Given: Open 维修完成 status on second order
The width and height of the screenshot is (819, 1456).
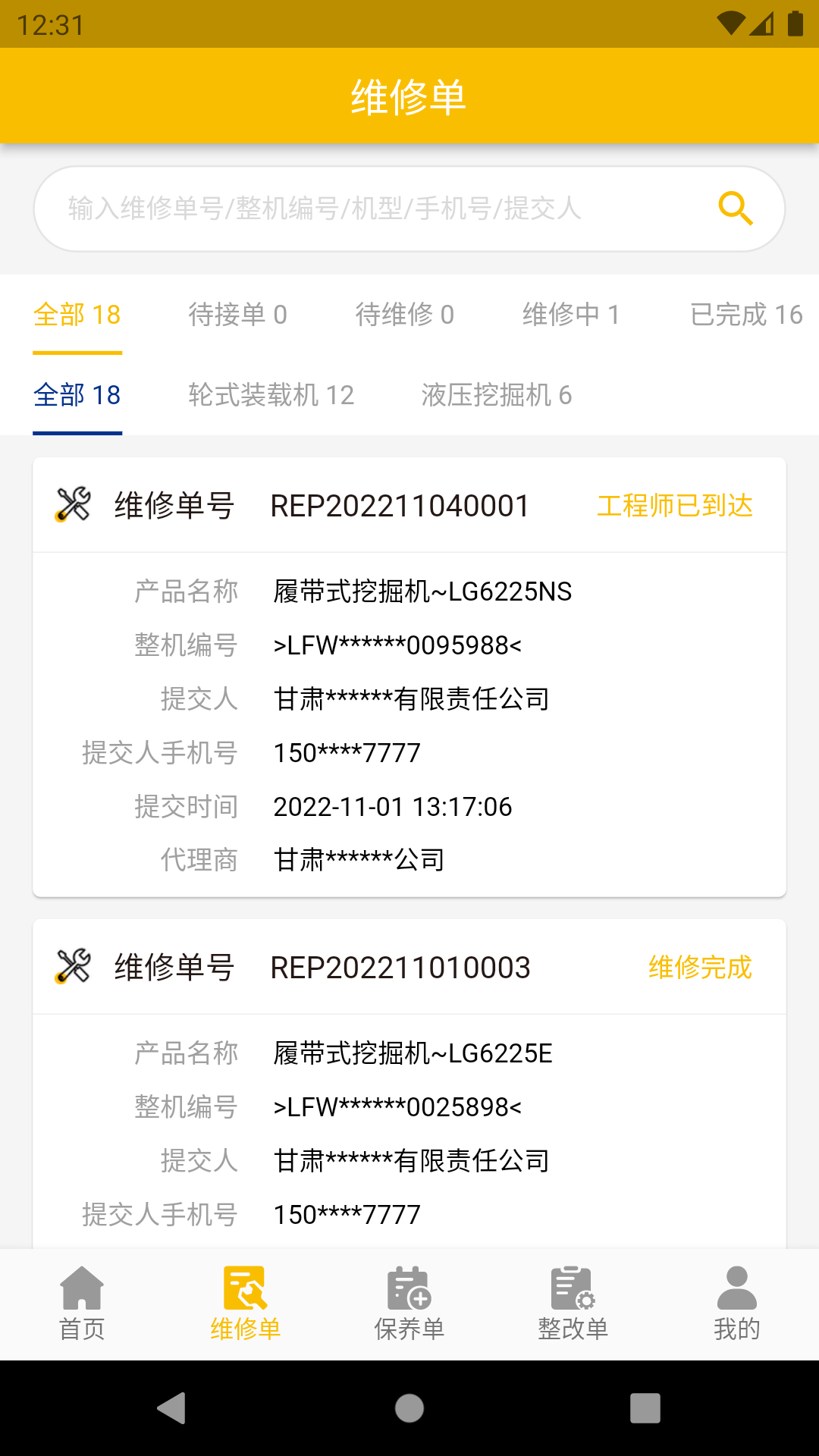Looking at the screenshot, I should (700, 968).
